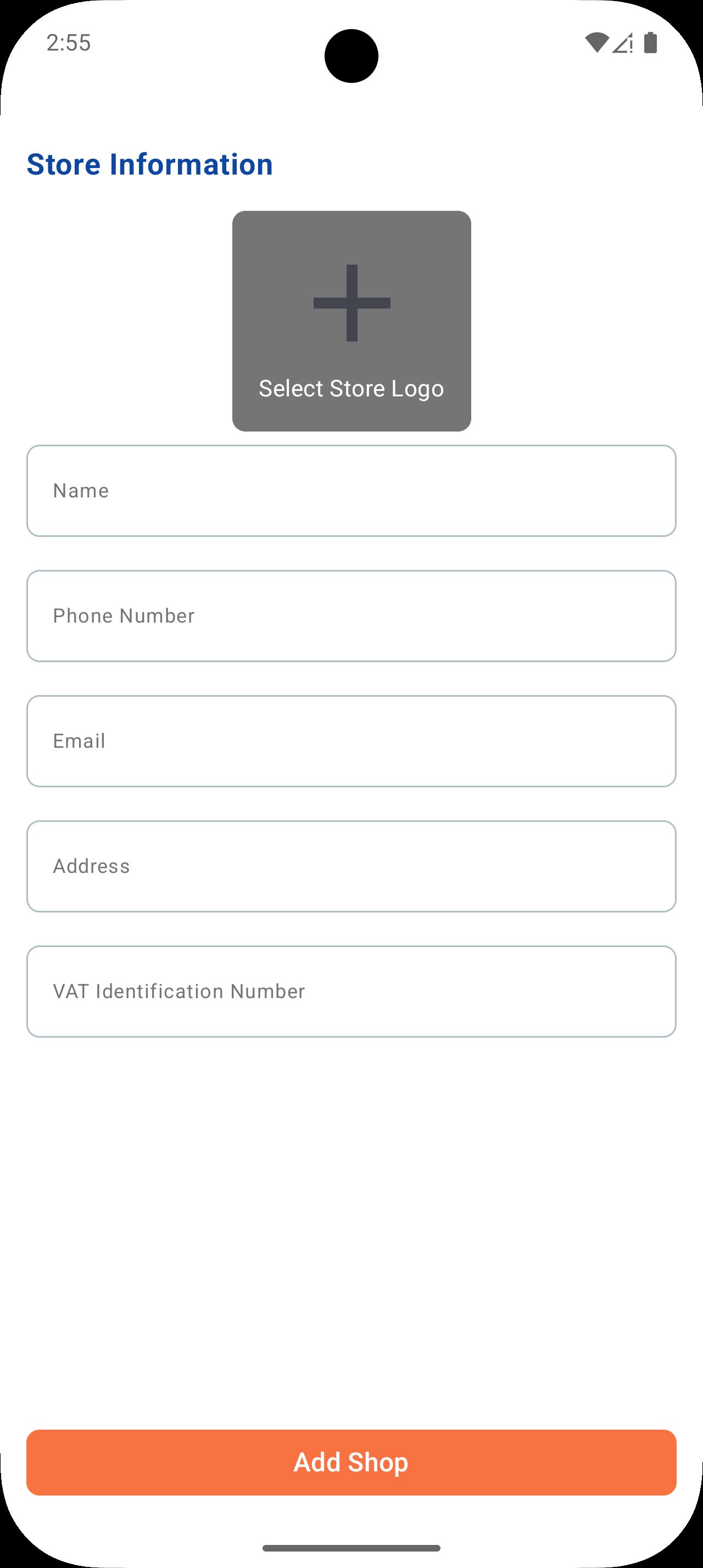This screenshot has width=703, height=1568.
Task: Focus the Name text field
Action: pos(351,491)
